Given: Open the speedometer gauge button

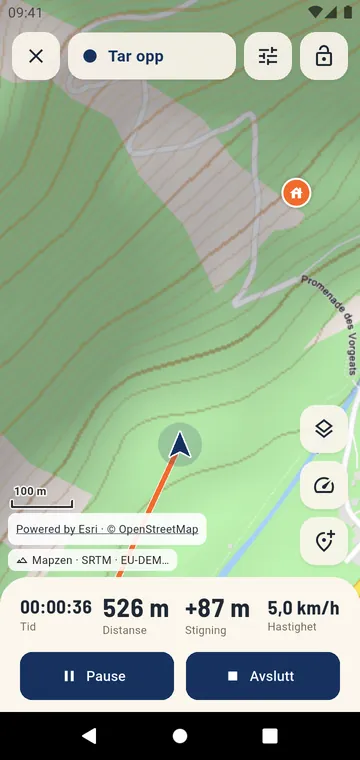Looking at the screenshot, I should tap(324, 485).
